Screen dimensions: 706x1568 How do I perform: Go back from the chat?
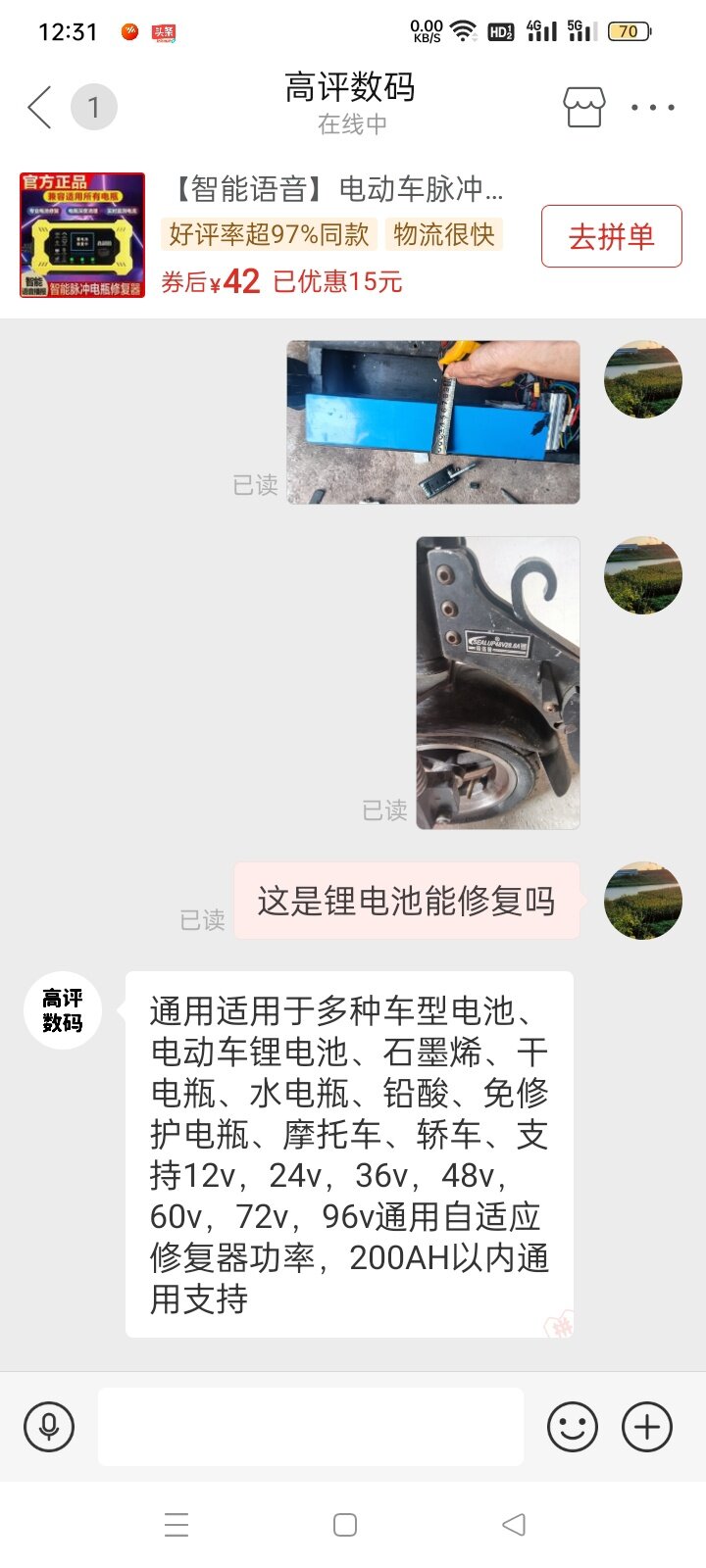39,107
